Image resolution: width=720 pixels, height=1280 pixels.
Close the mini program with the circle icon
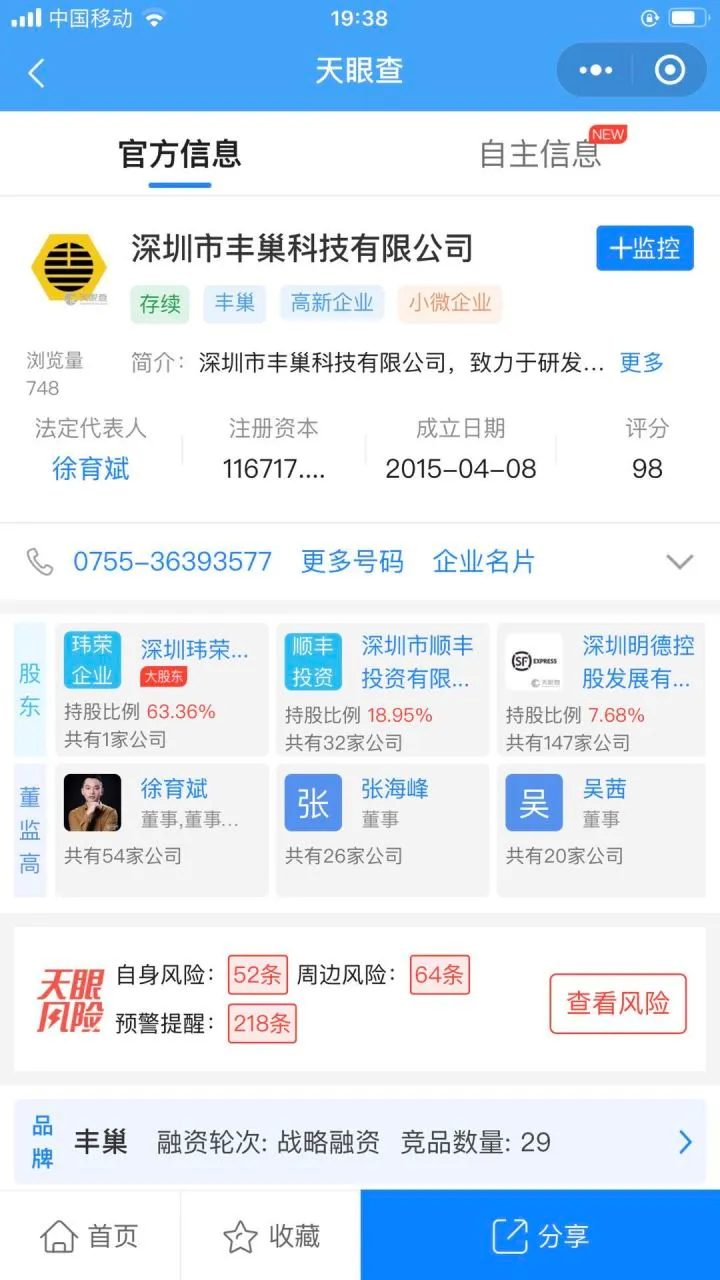pyautogui.click(x=669, y=70)
